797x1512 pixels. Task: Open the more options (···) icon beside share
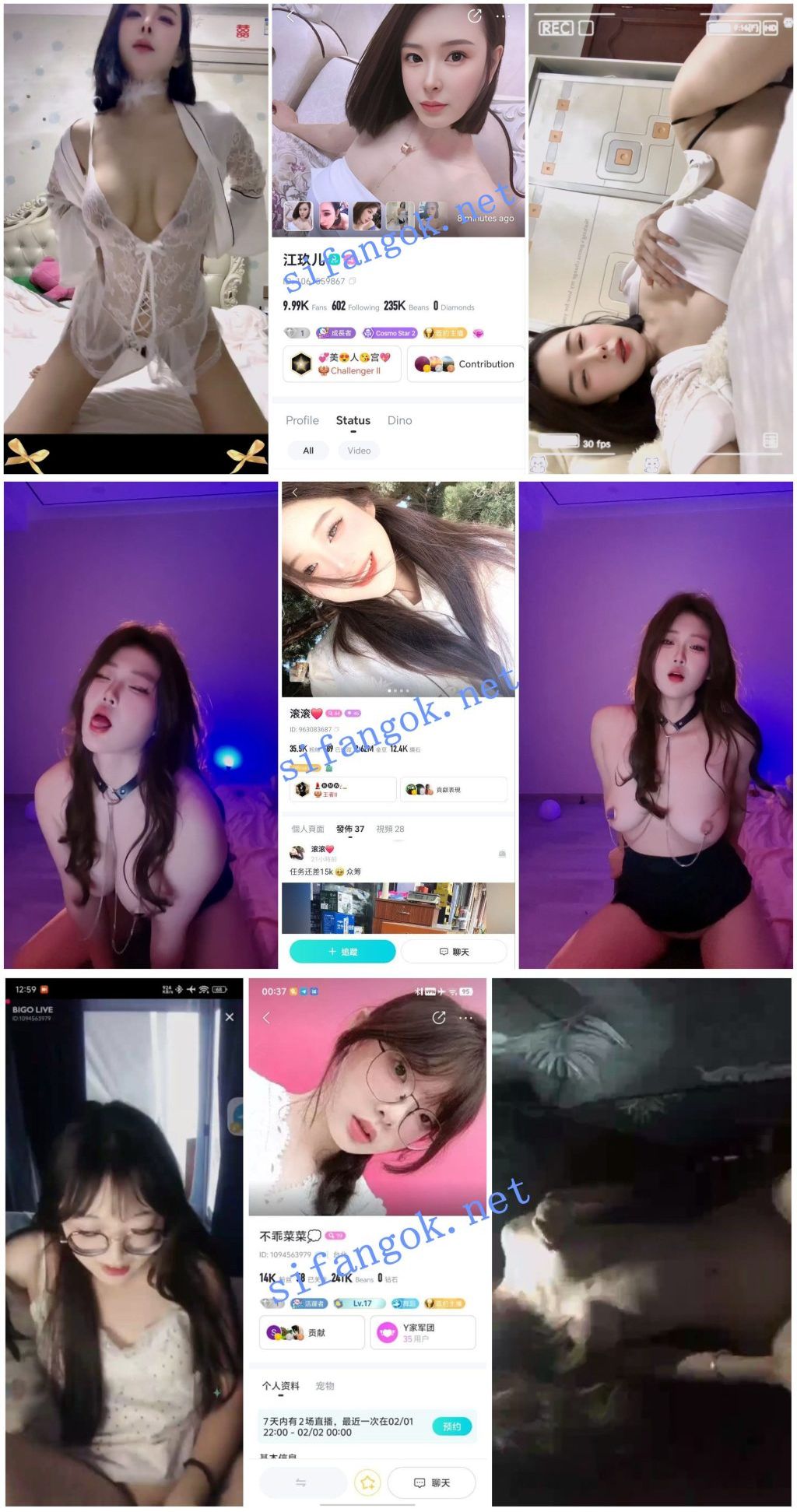click(501, 16)
